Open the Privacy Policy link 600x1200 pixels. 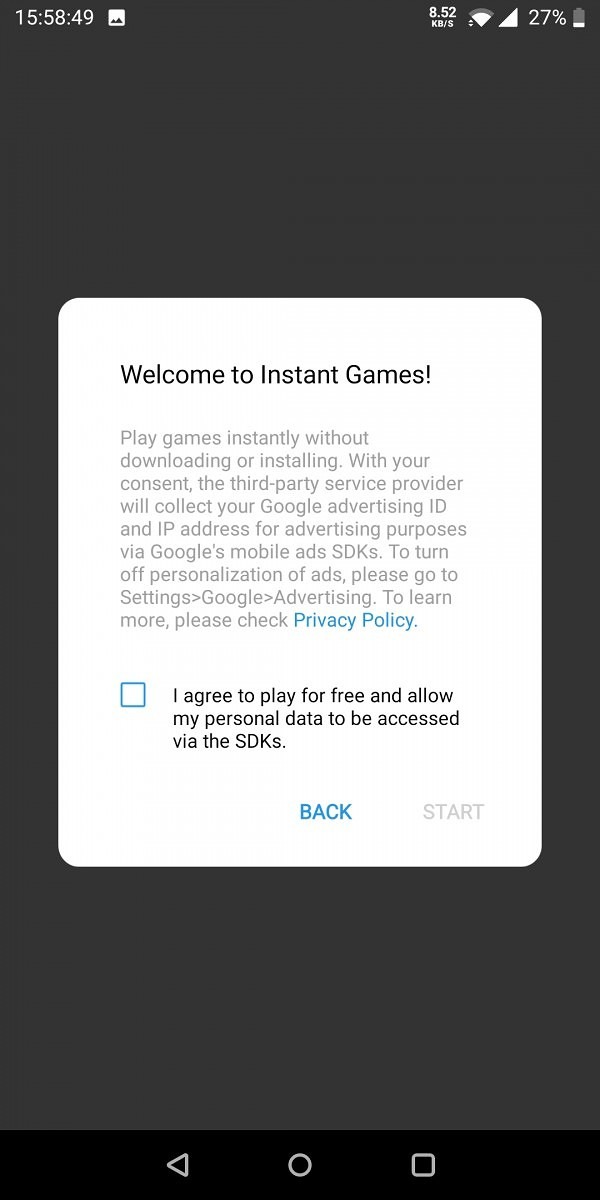pos(353,620)
